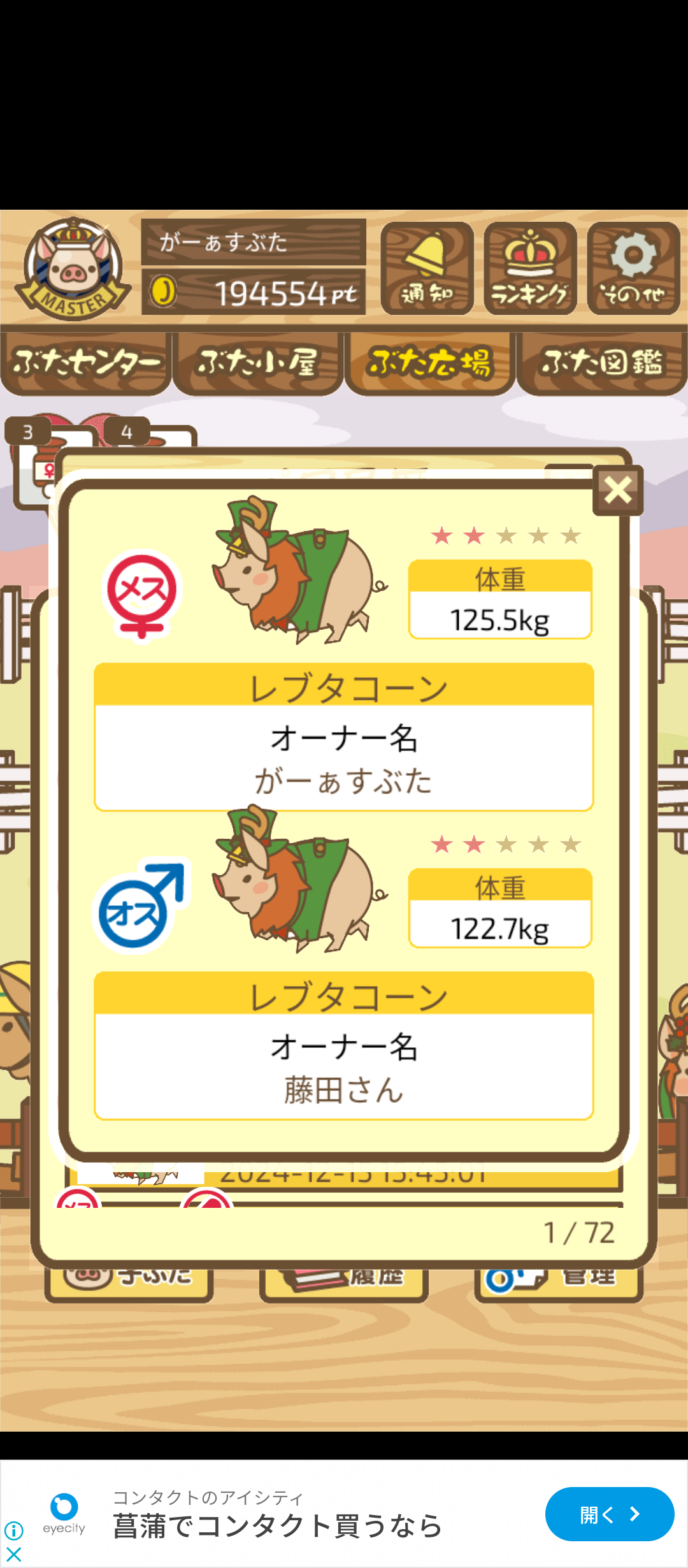Open the ランキング ranking page
Screen dimensions: 688x1568
coord(530,268)
